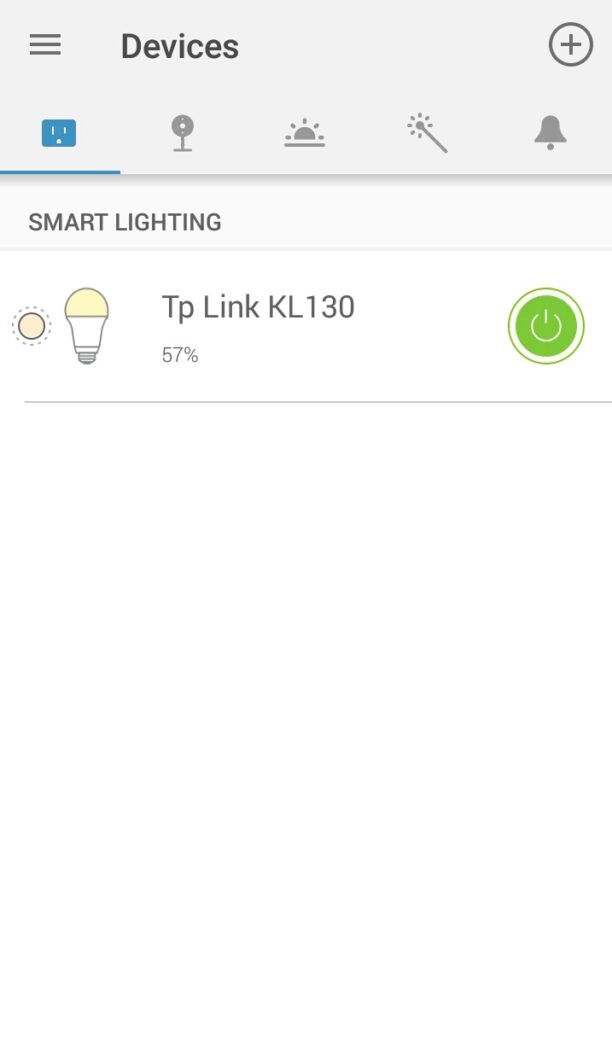Image resolution: width=612 pixels, height=1048 pixels.
Task: Switch to the cameras tab
Action: [x=182, y=133]
